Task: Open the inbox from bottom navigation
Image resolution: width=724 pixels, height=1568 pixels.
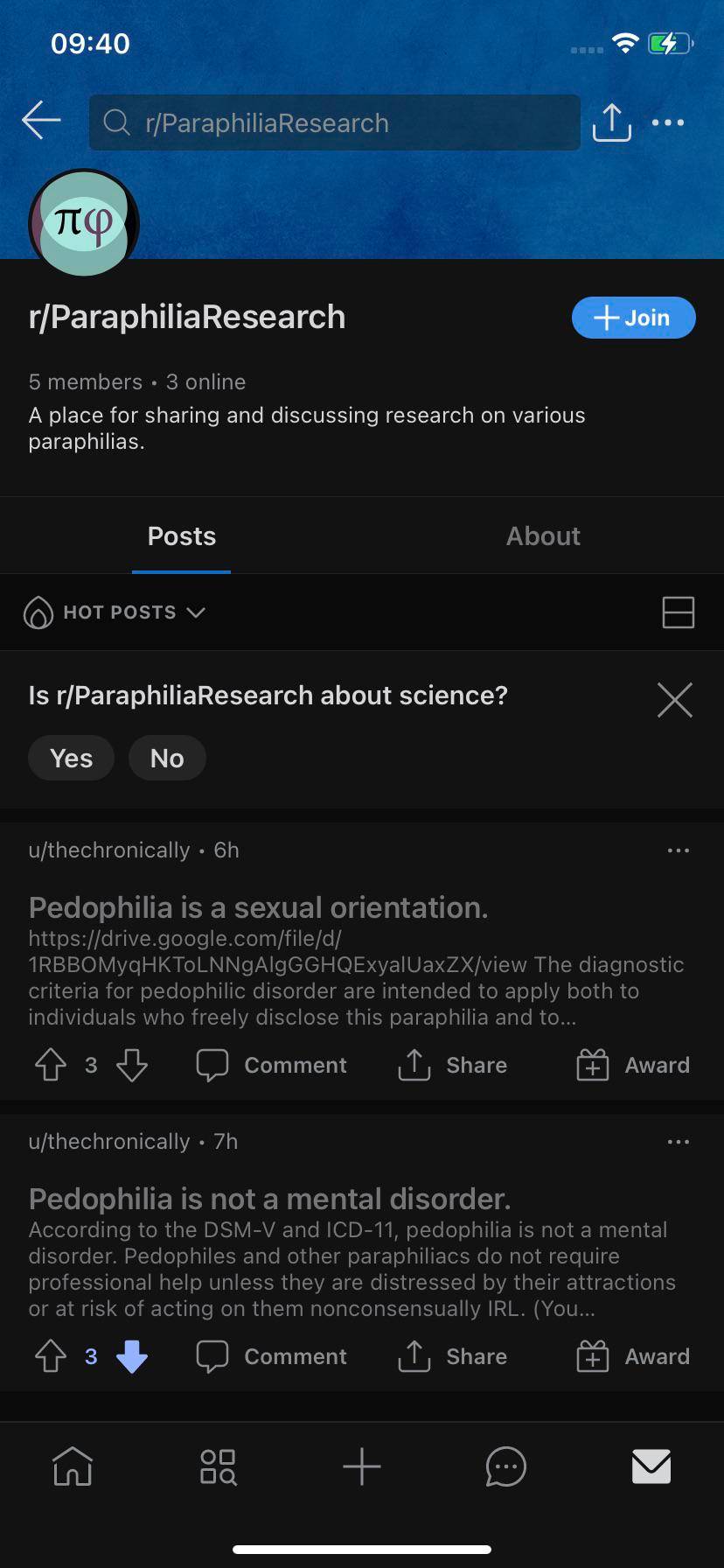Action: 651,1467
